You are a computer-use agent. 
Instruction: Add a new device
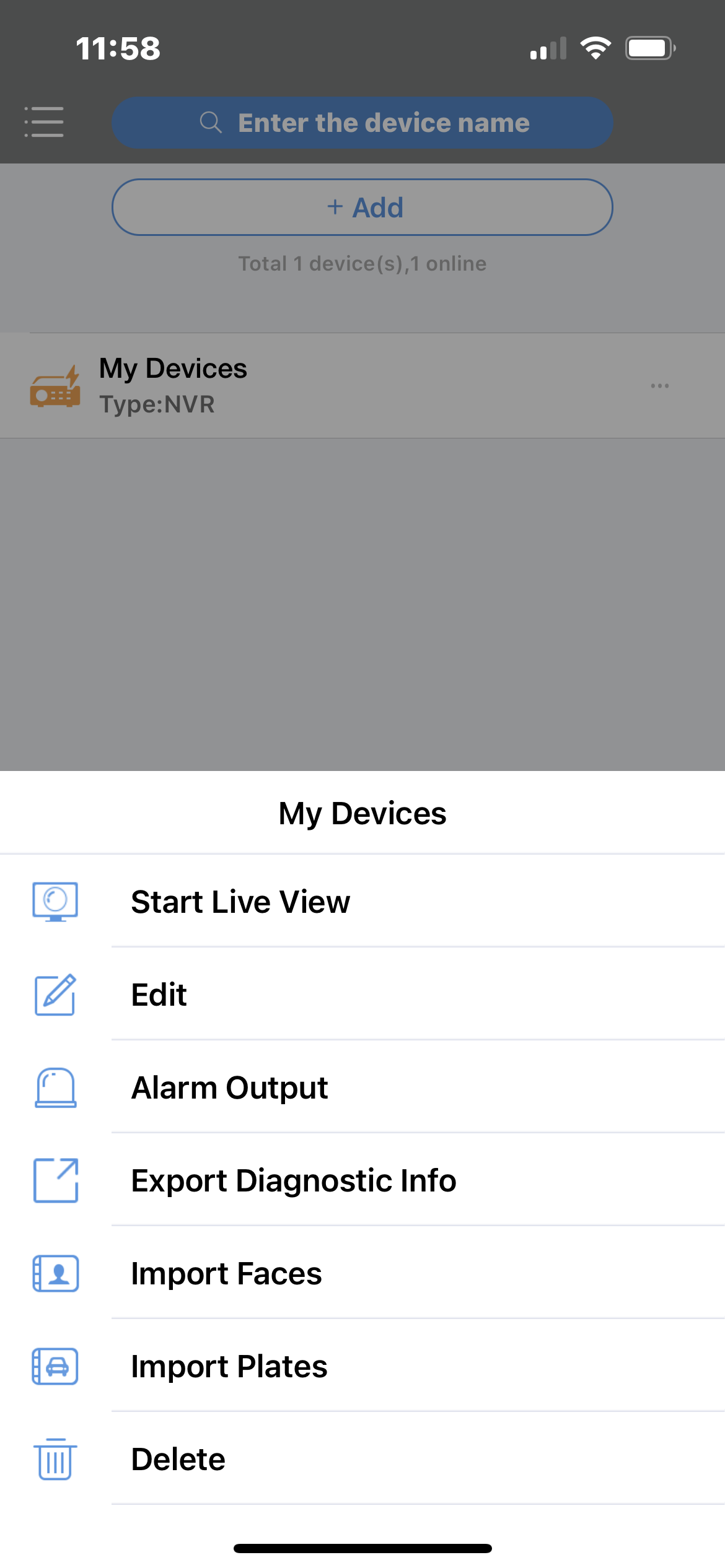pos(362,207)
